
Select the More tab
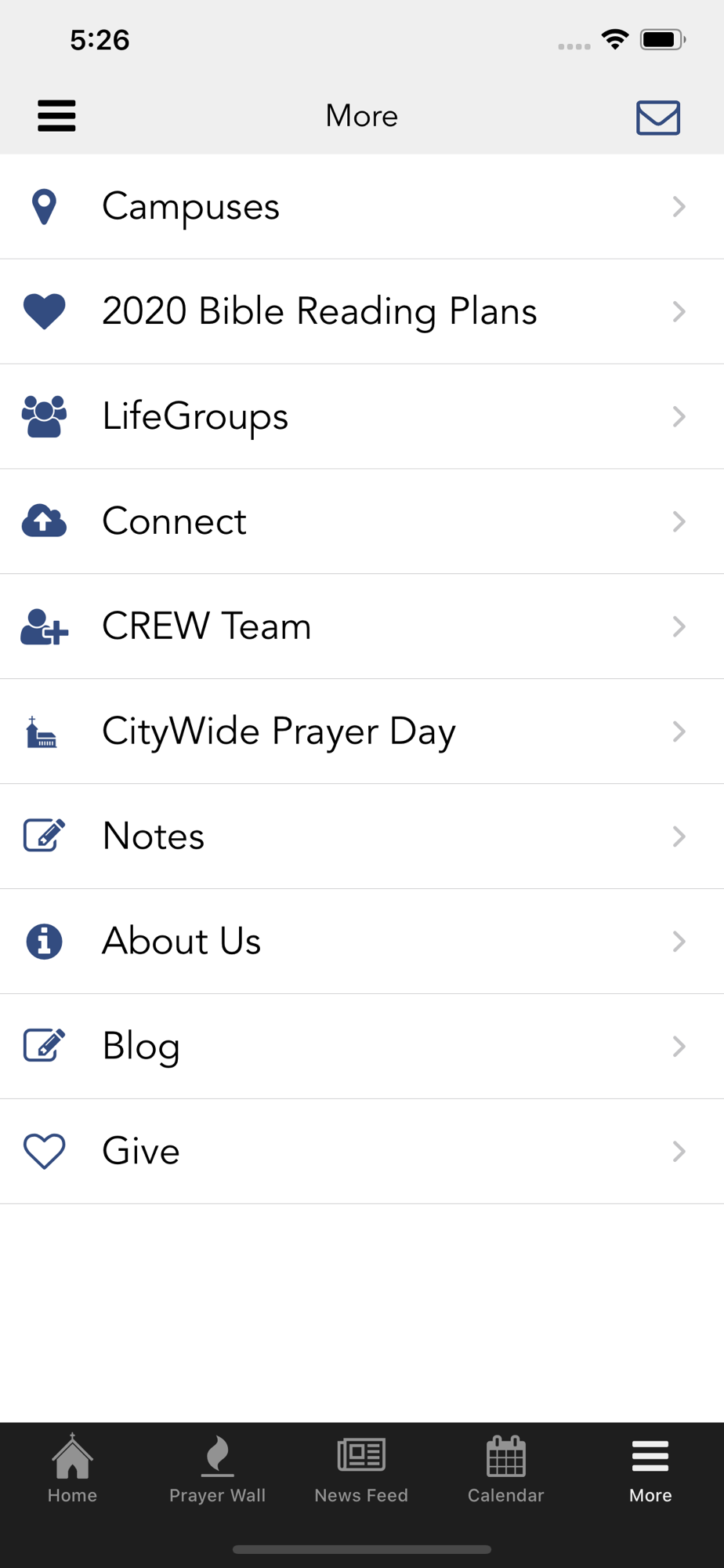pyautogui.click(x=651, y=1468)
